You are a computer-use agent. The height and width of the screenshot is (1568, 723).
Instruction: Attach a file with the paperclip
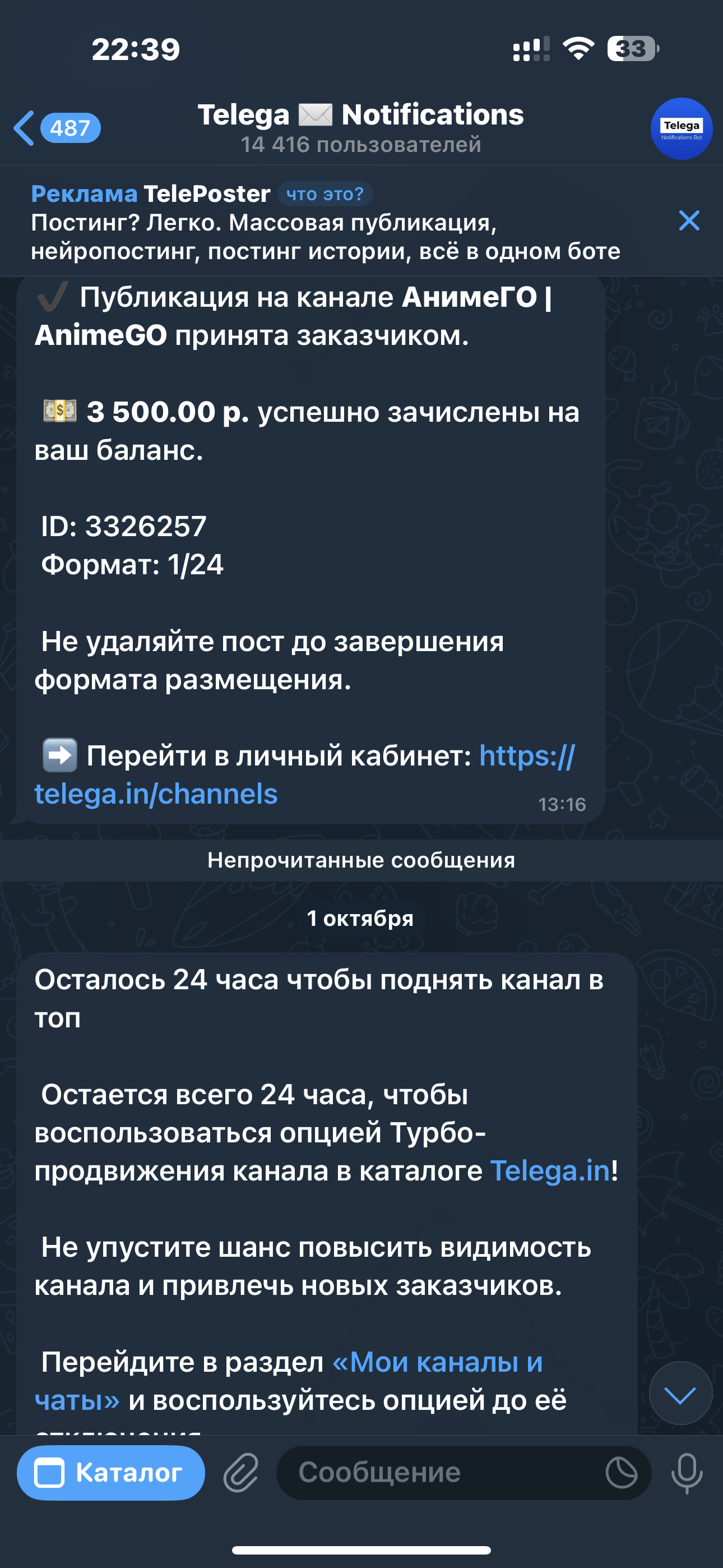(x=241, y=1473)
